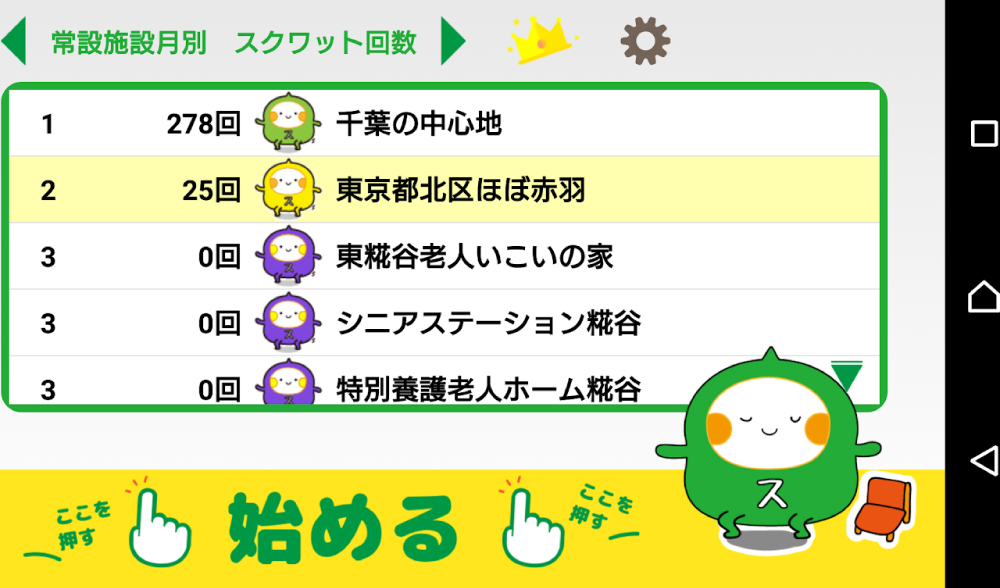The height and width of the screenshot is (588, 1000).
Task: Go to the next ranking category
Action: tap(453, 42)
